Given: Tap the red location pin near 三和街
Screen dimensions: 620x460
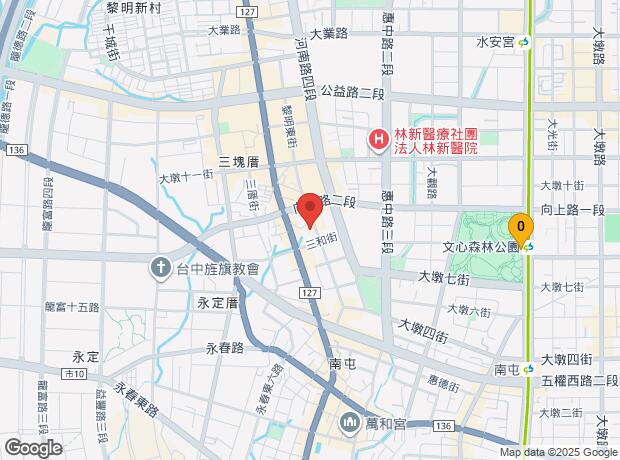Looking at the screenshot, I should click(310, 210).
